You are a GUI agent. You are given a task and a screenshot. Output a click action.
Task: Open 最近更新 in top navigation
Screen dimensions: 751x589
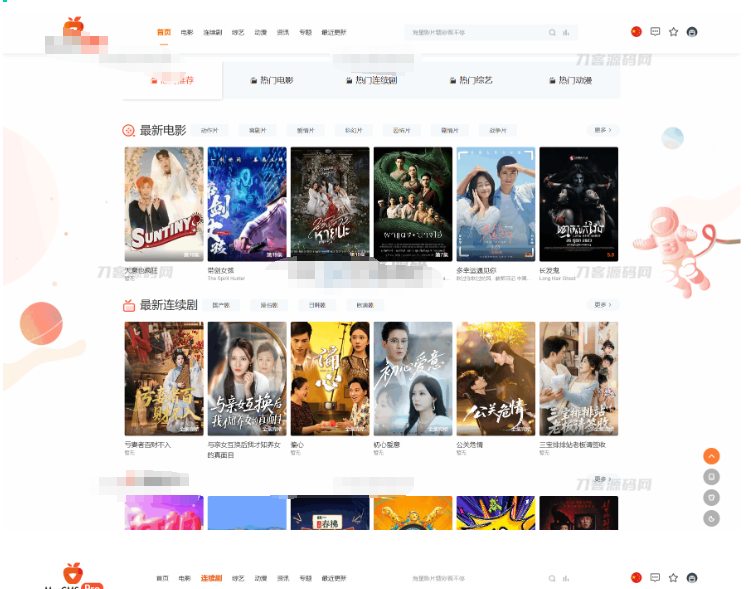[334, 32]
